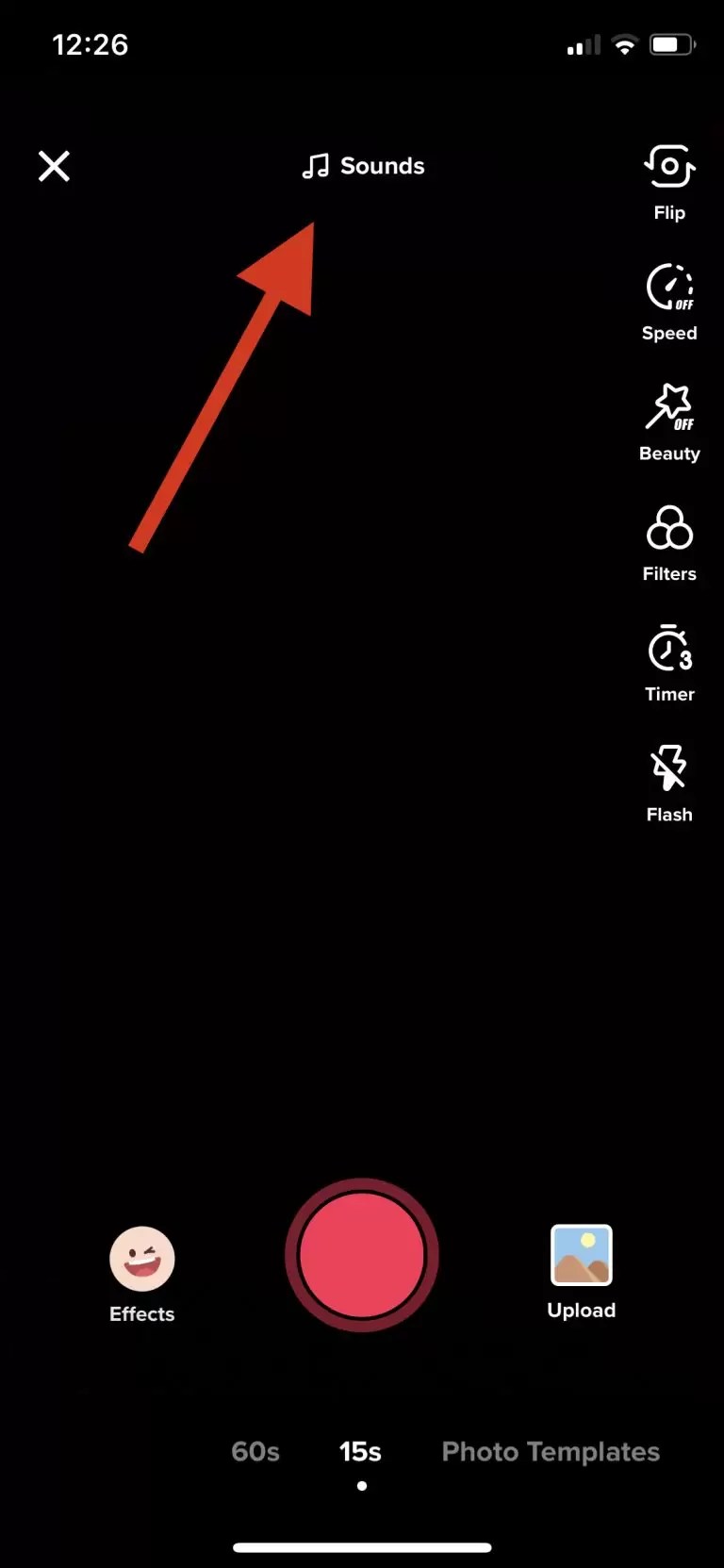Start recording with the red button
724x1568 pixels.
[362, 1255]
